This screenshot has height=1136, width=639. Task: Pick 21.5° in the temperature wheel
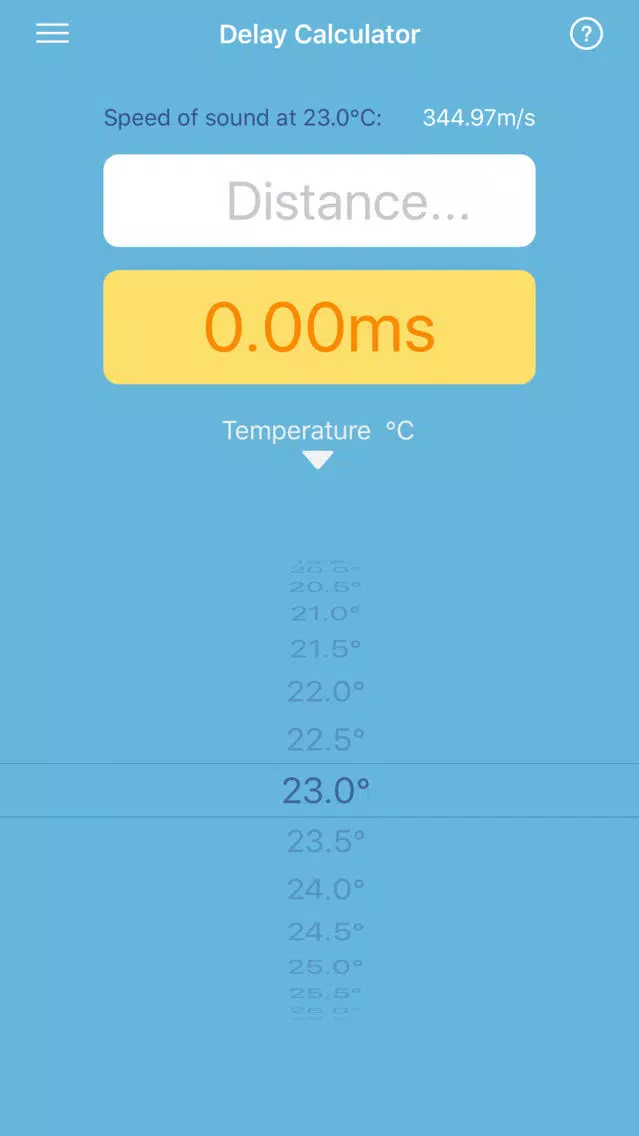pos(325,648)
